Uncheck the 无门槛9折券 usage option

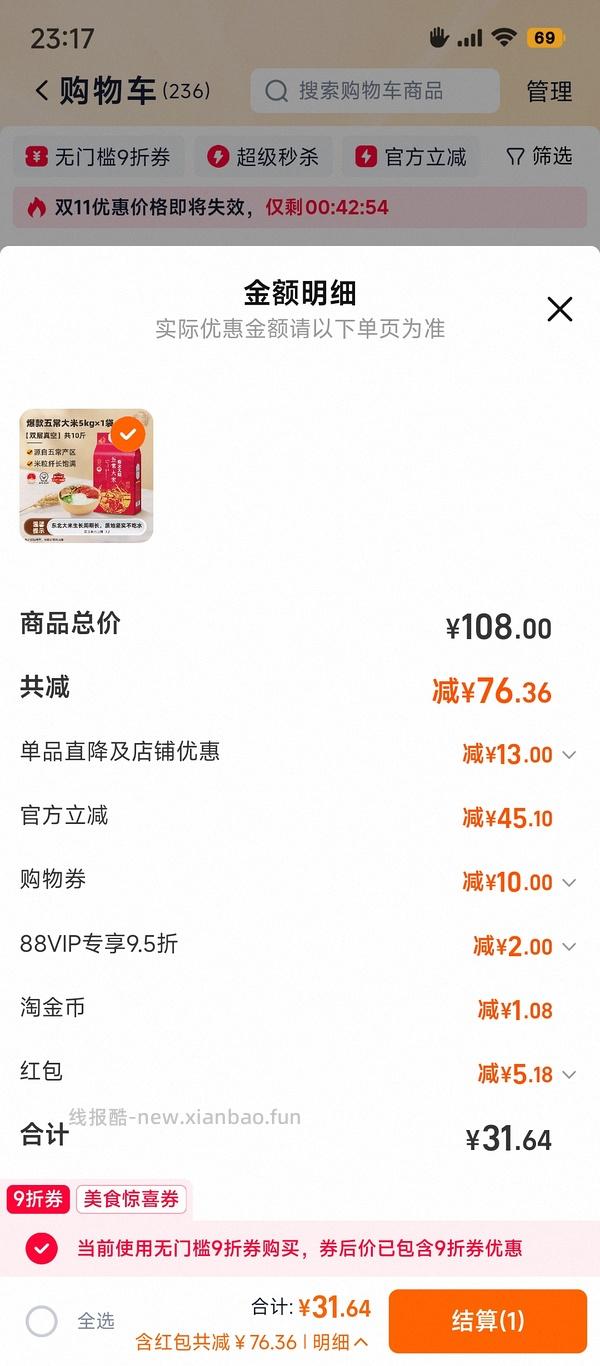[41, 1248]
